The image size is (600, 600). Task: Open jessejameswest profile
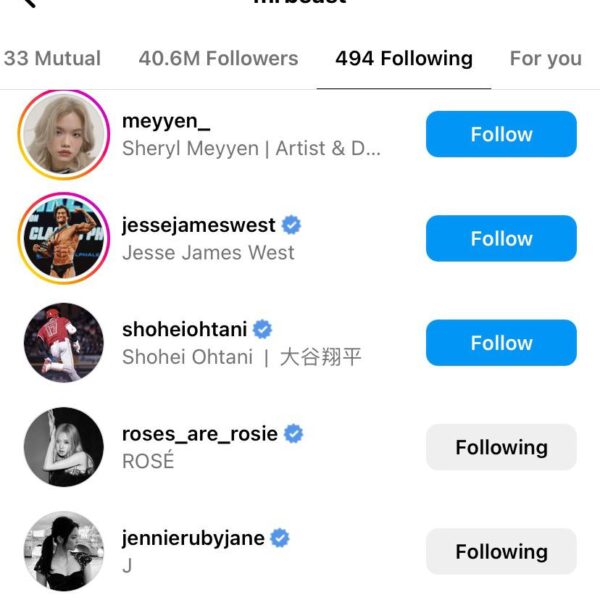click(x=198, y=225)
